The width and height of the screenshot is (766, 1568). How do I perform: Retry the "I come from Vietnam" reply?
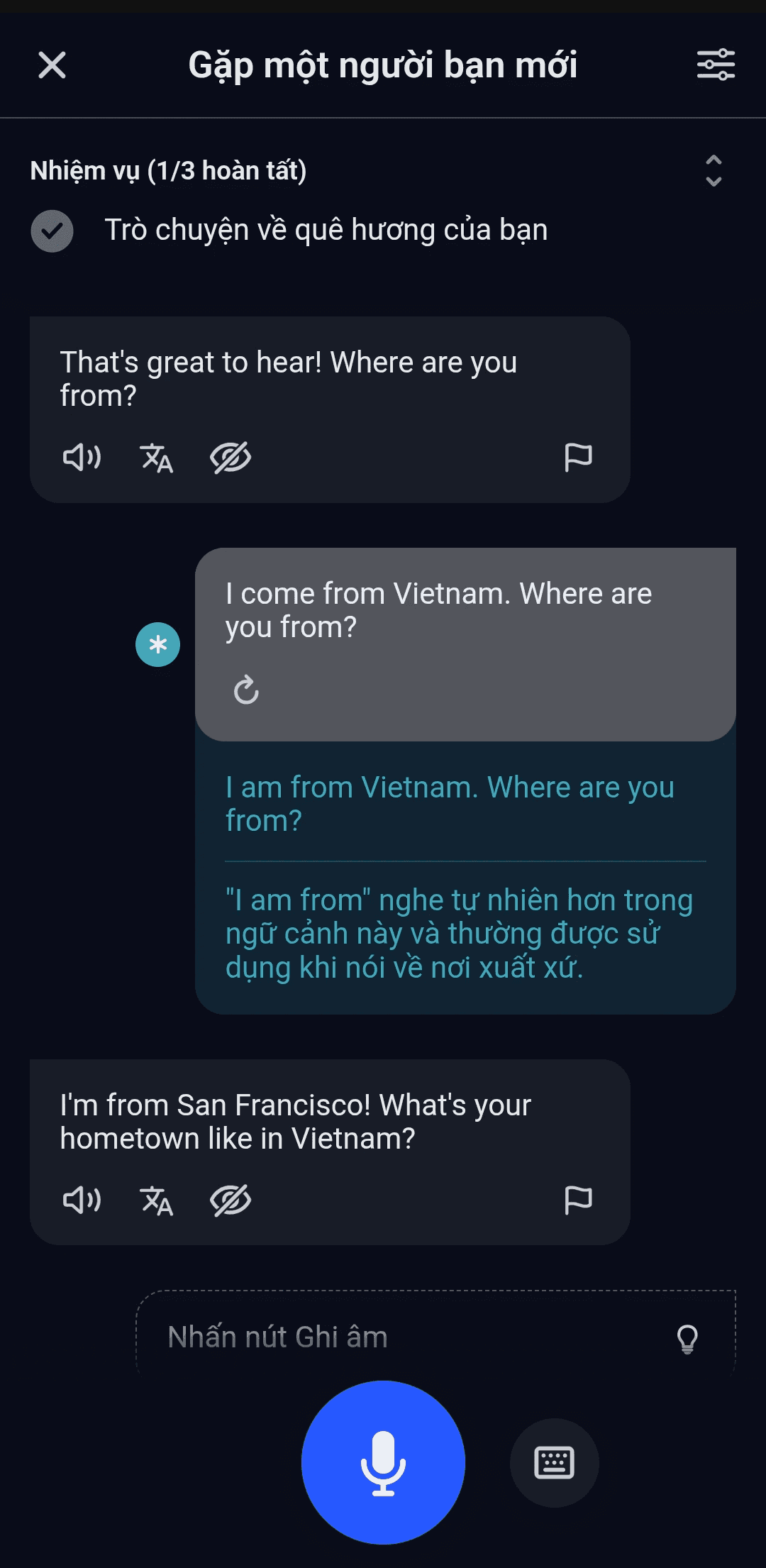246,690
